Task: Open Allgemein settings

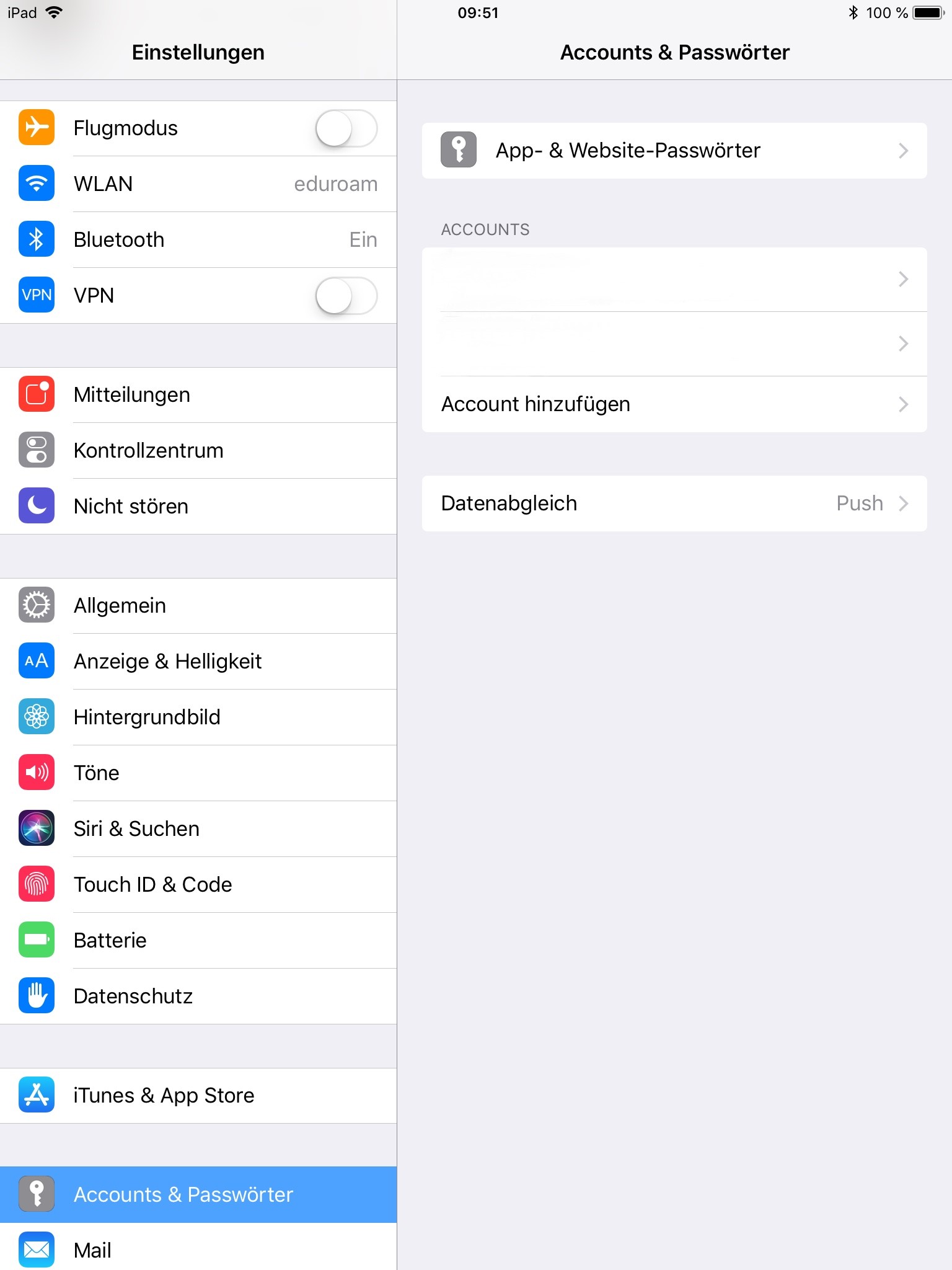Action: [198, 606]
